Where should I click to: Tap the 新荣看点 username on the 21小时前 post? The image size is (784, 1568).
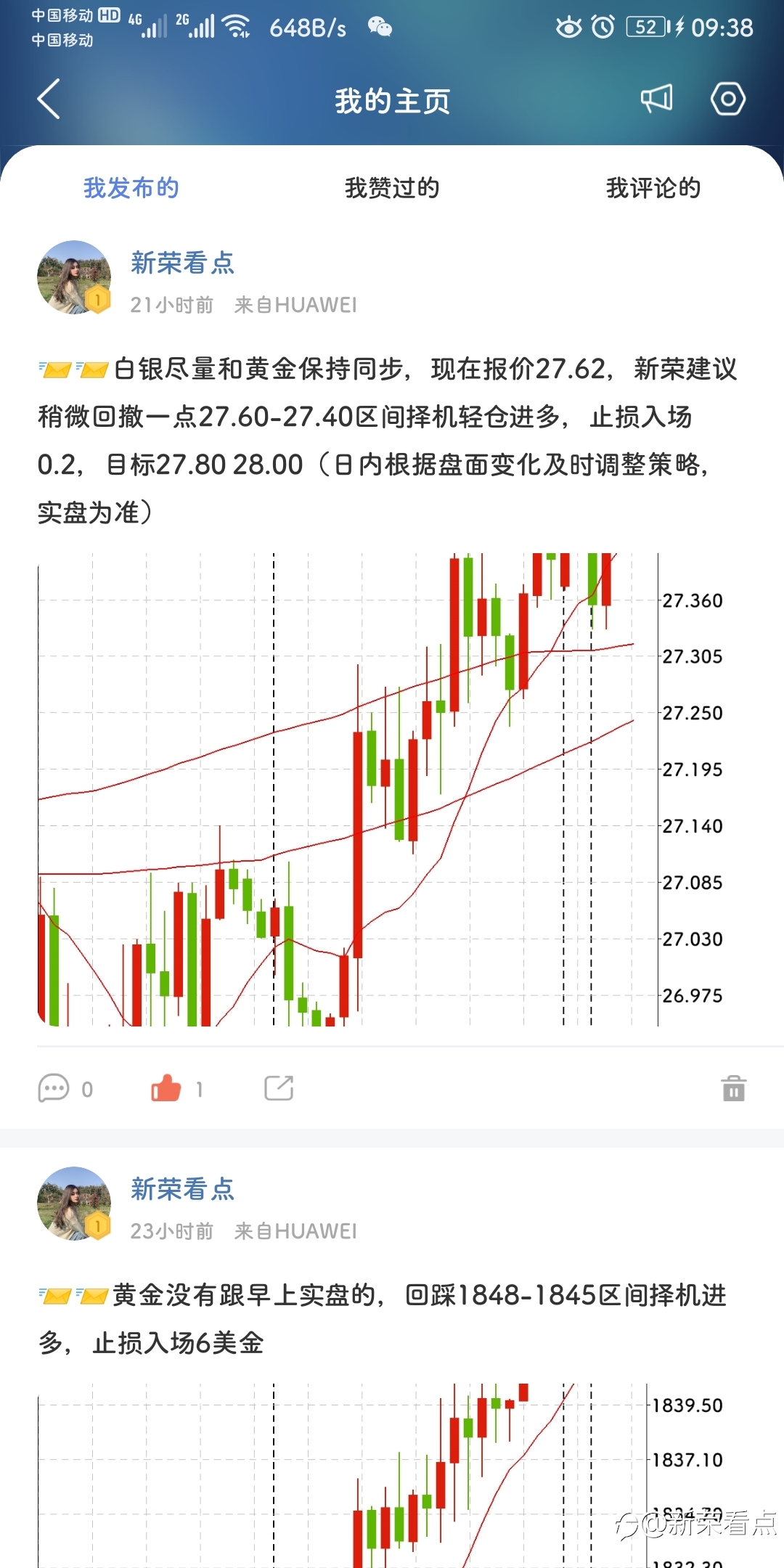183,263
